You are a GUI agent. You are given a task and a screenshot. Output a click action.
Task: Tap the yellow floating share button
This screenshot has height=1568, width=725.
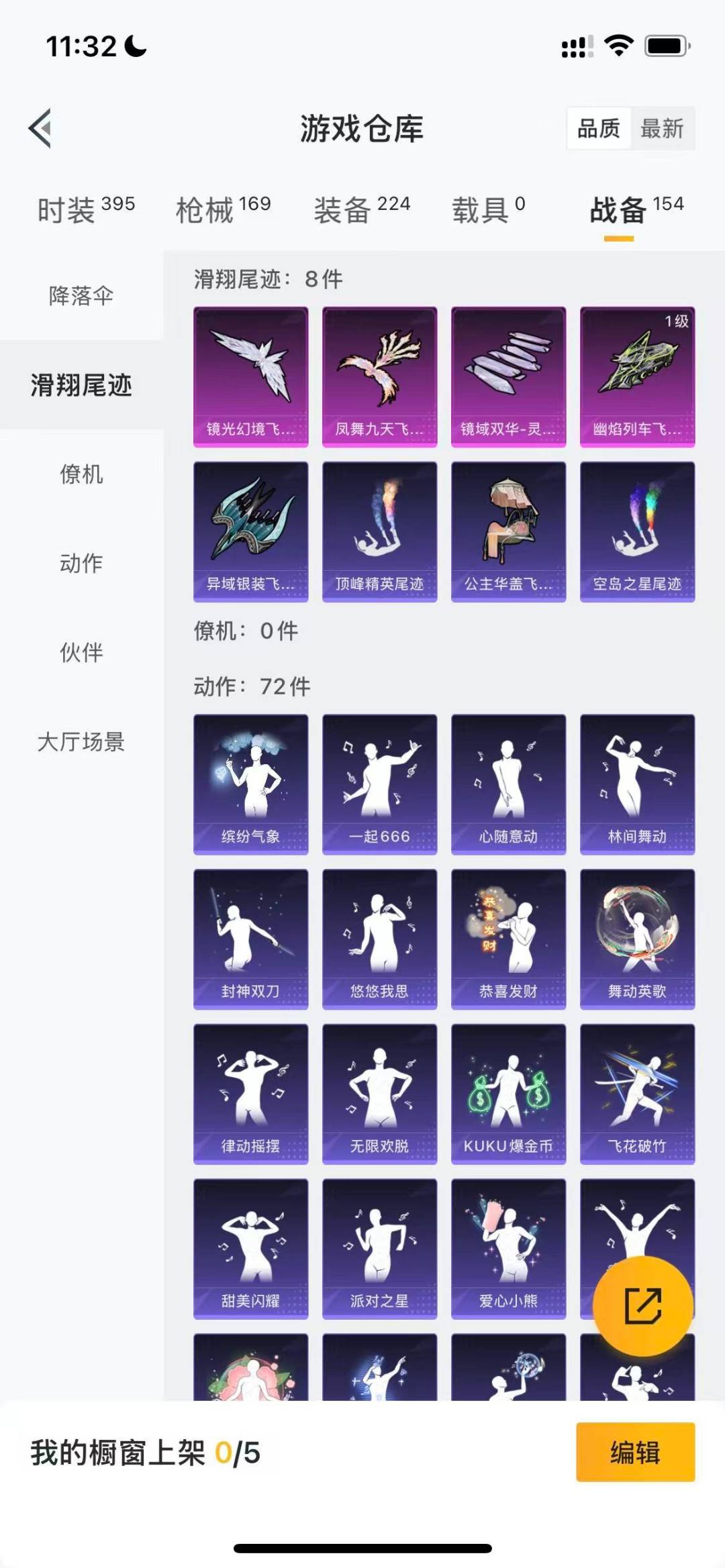(642, 1306)
